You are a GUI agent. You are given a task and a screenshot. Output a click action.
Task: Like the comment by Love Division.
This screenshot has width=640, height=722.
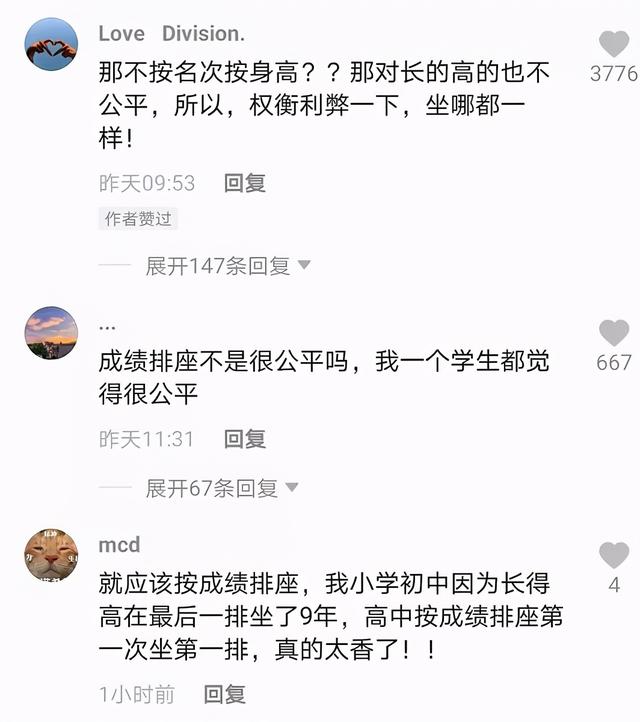(613, 44)
